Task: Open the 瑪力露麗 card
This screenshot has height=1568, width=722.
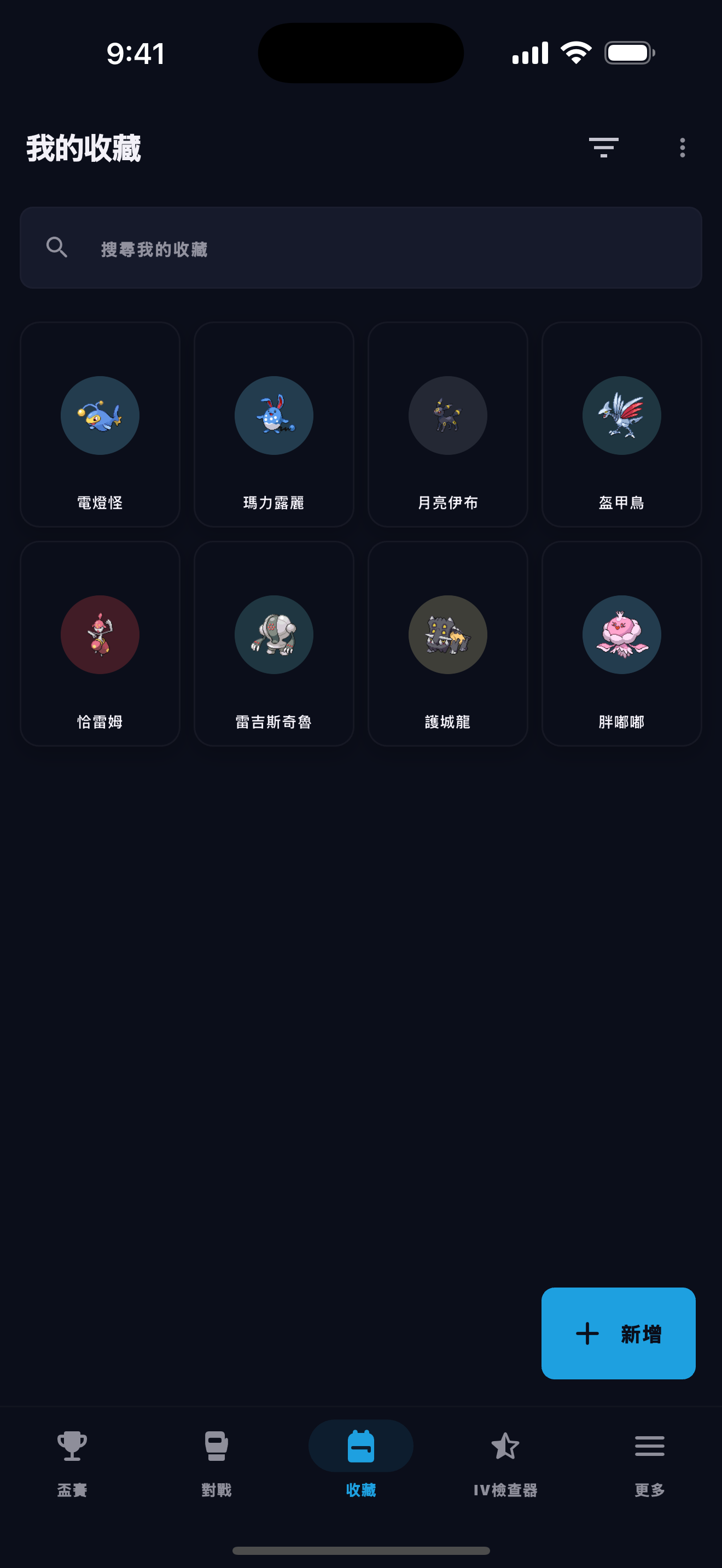Action: click(x=274, y=424)
